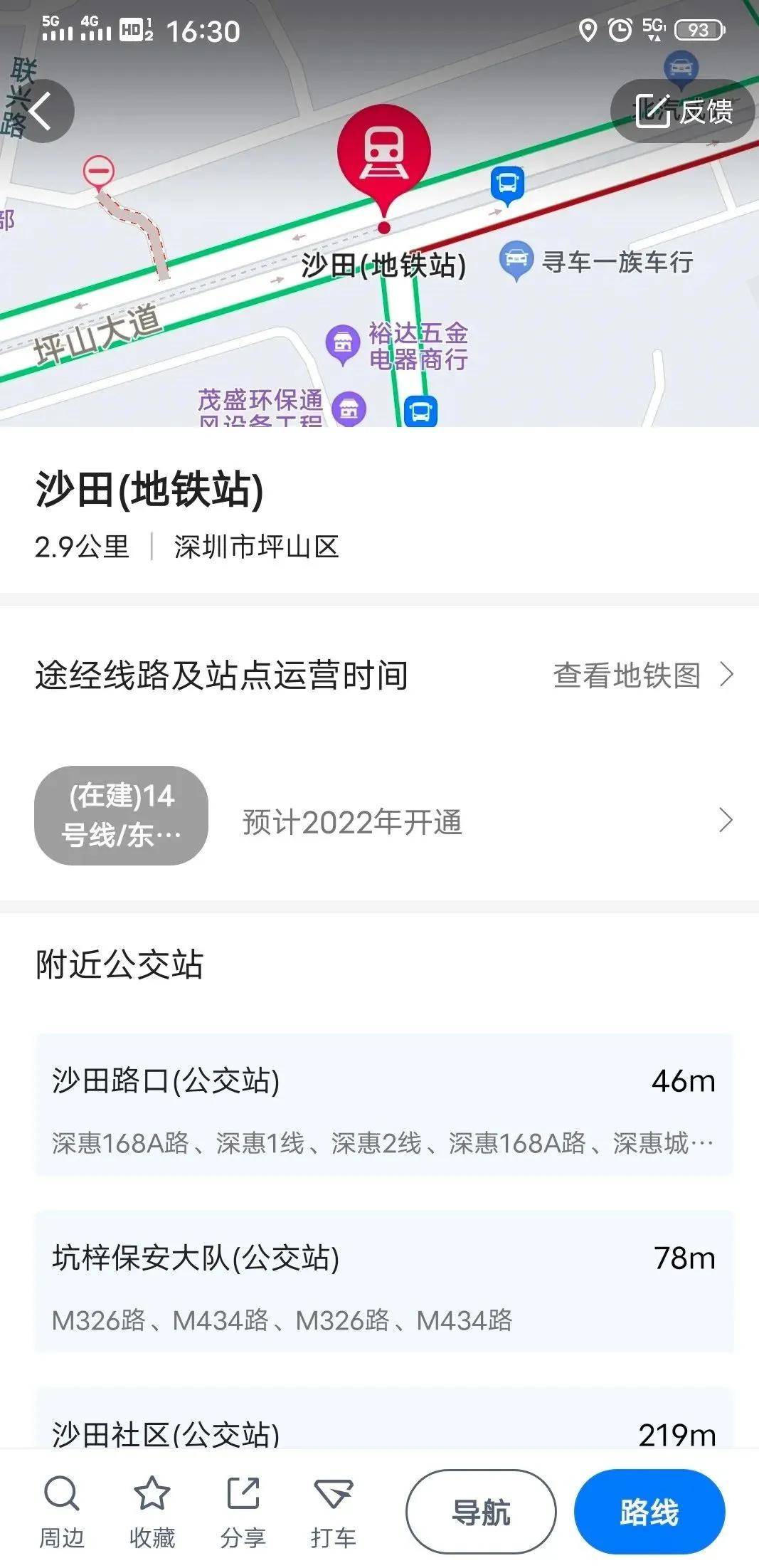This screenshot has width=759, height=1568.
Task: Open 沙田路口 bus stop card
Action: [384, 1105]
